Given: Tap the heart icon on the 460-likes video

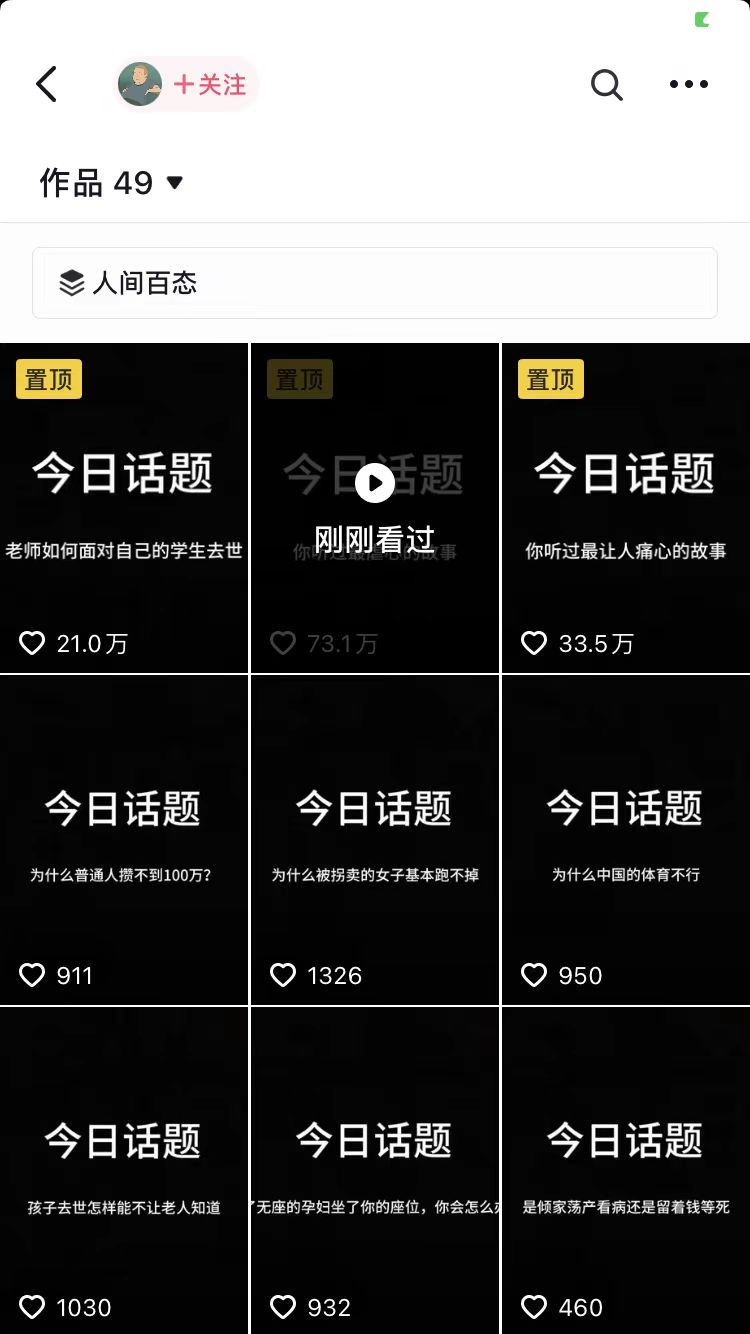Looking at the screenshot, I should [x=533, y=1307].
